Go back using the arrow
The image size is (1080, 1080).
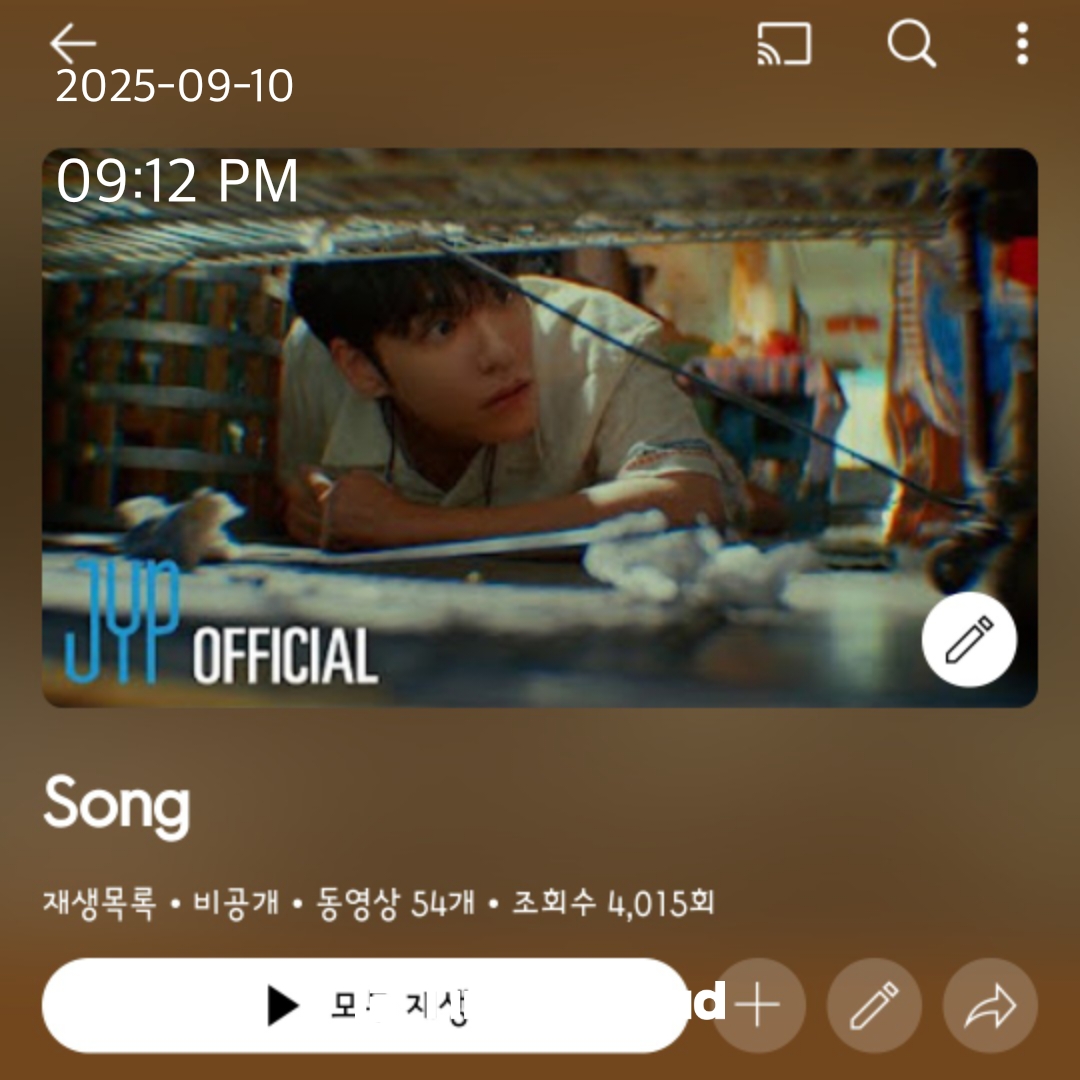[73, 44]
